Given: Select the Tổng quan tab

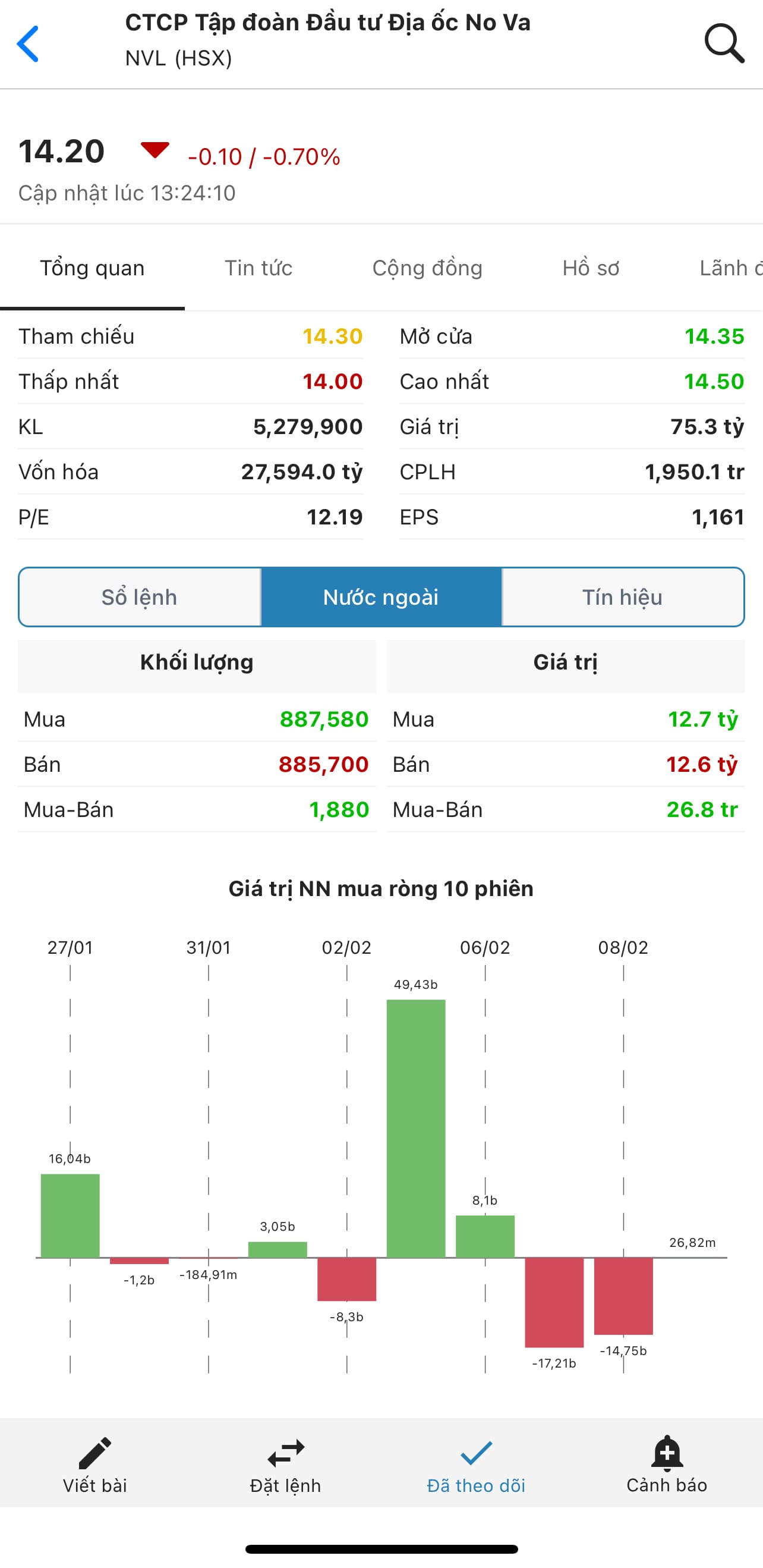Looking at the screenshot, I should pyautogui.click(x=93, y=268).
